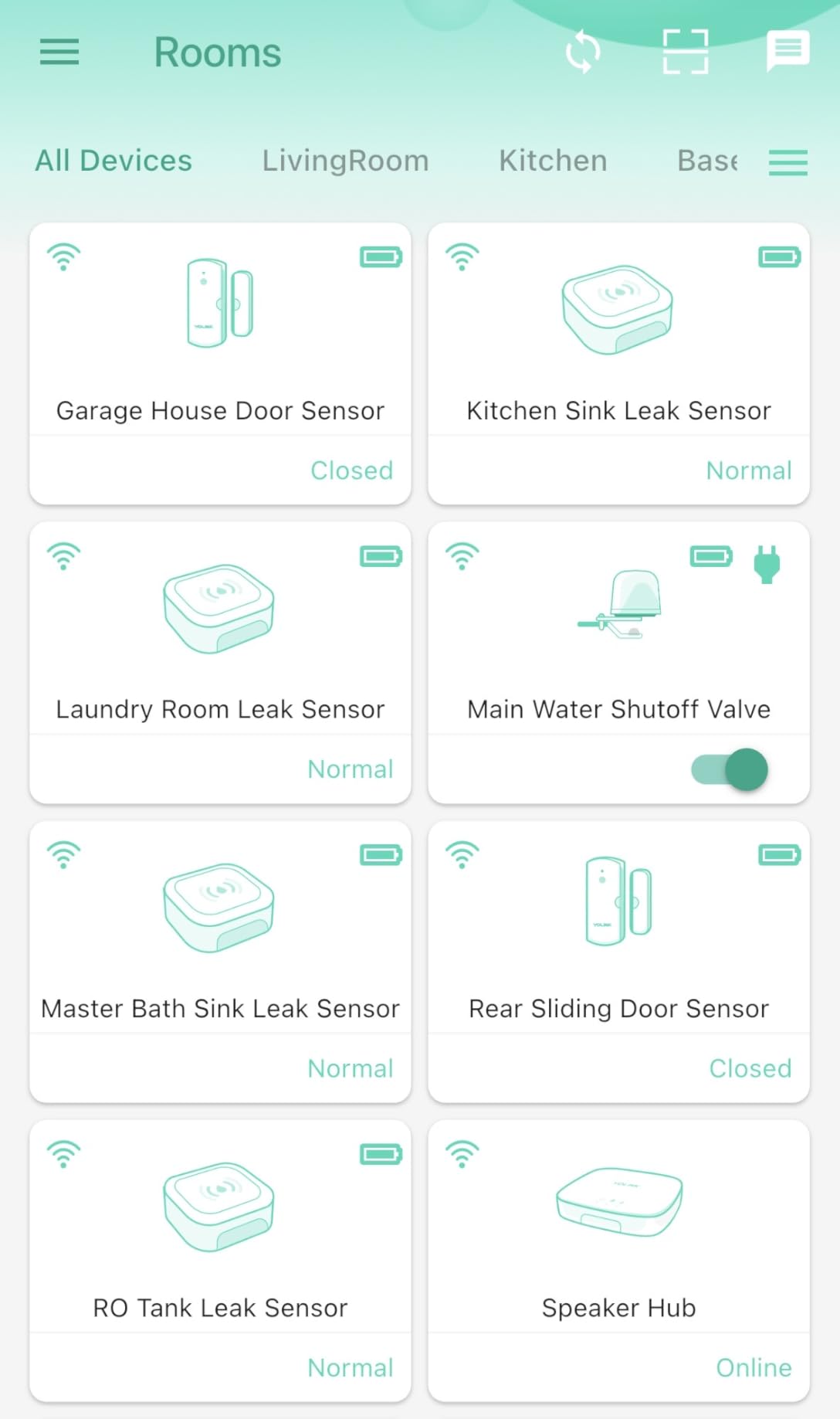
Task: Switch to the LivingRoom tab
Action: tap(345, 161)
